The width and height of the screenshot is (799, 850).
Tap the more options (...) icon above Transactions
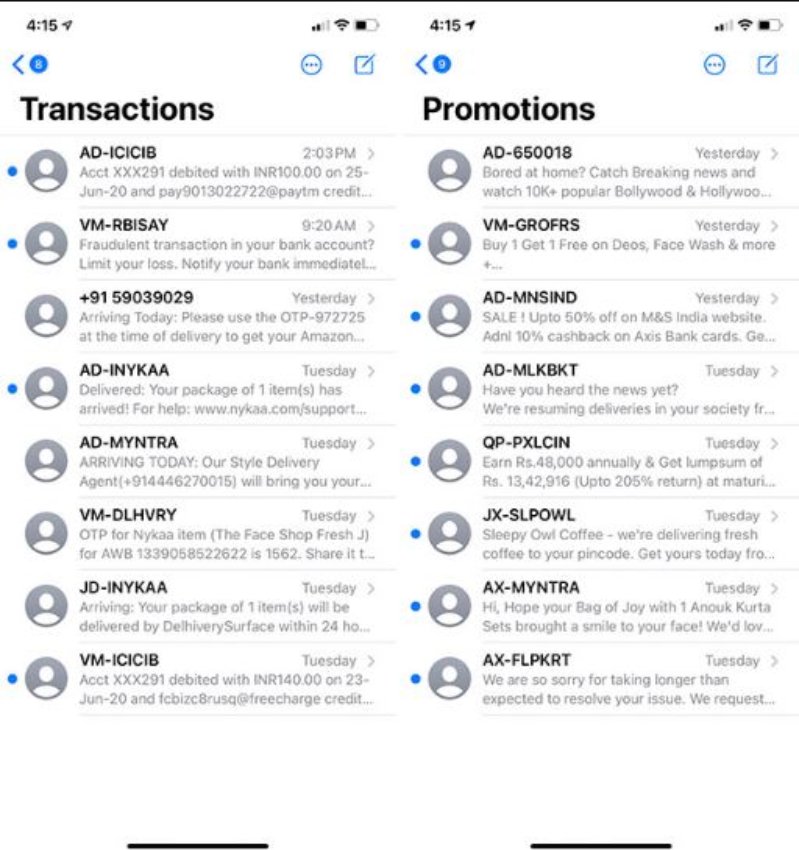click(x=313, y=64)
